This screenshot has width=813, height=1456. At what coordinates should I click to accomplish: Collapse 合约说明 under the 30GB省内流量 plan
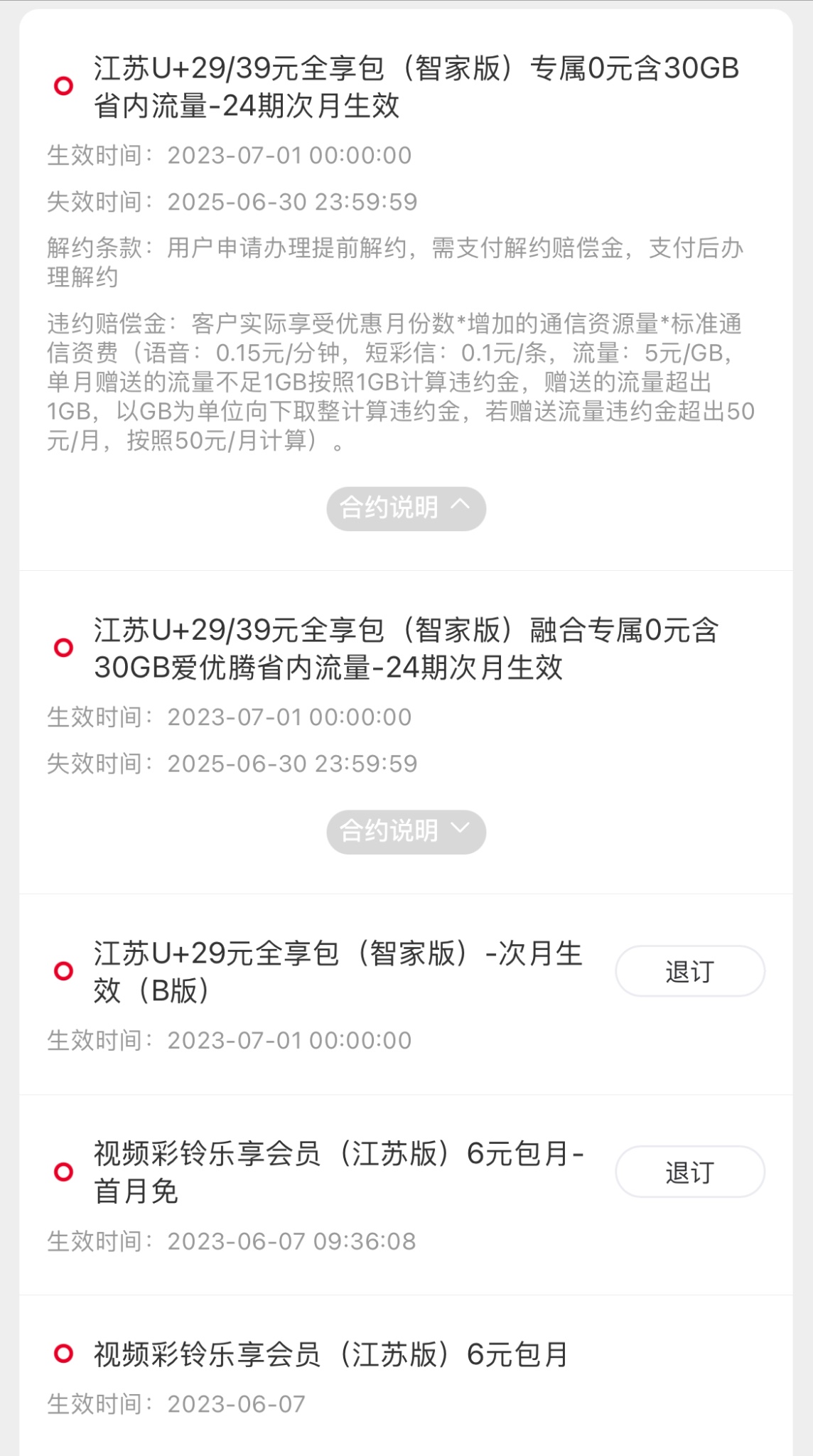click(x=406, y=508)
